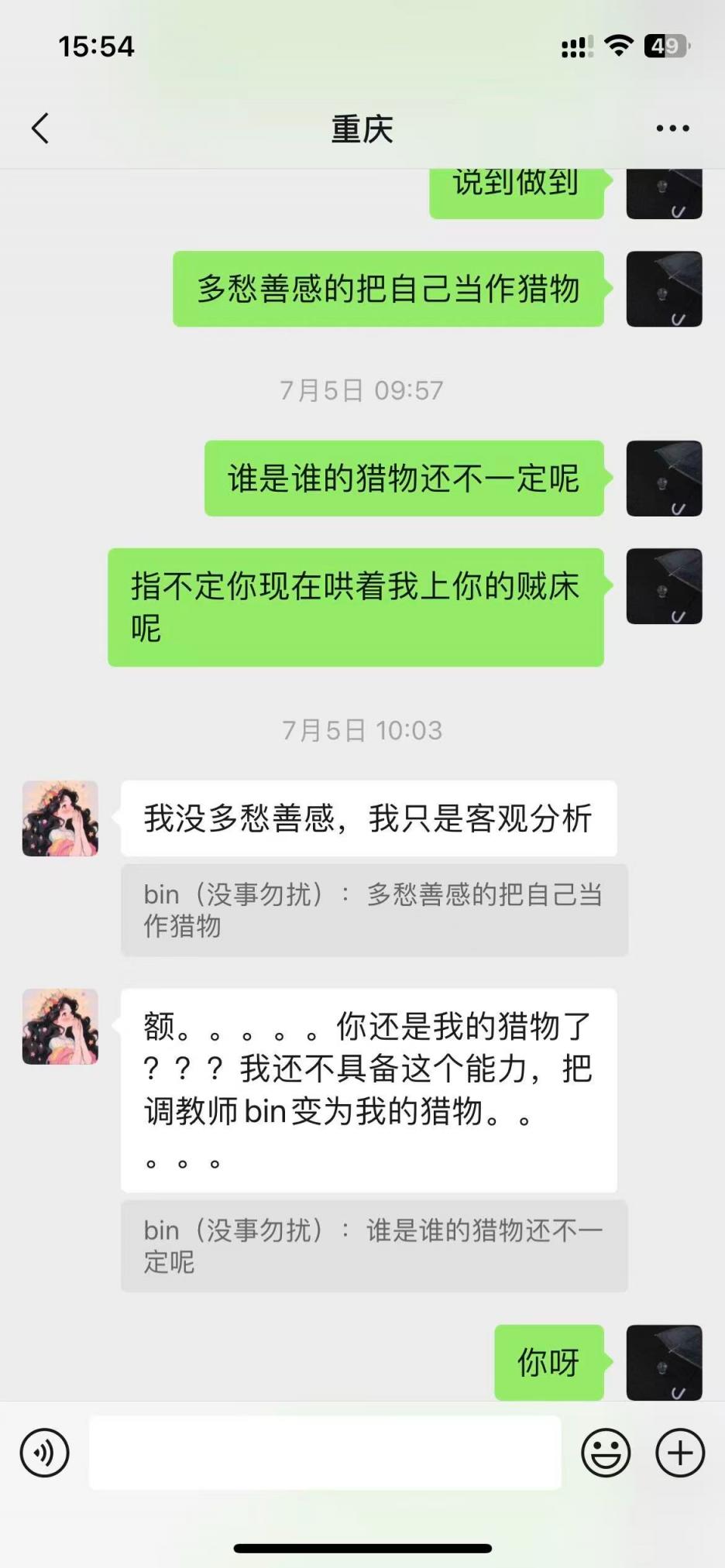The height and width of the screenshot is (1568, 725).
Task: Focus the message text field
Action: click(325, 1453)
